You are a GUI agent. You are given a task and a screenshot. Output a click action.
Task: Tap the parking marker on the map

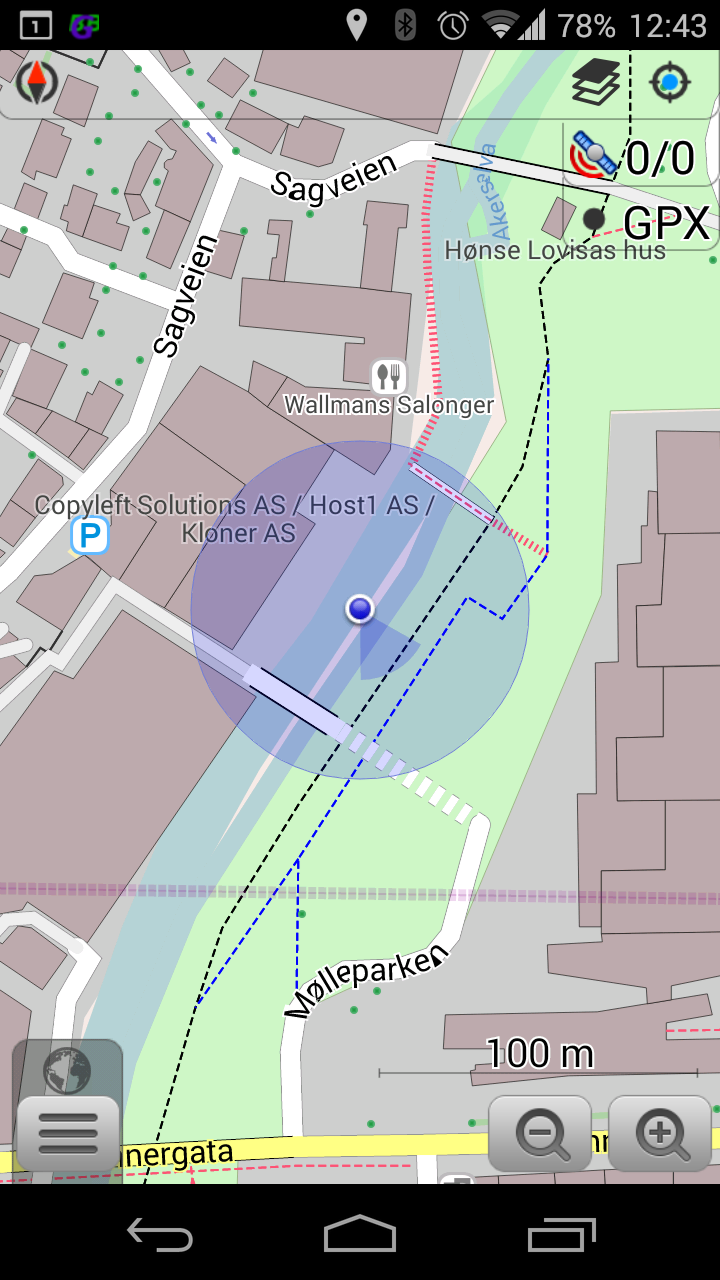click(89, 537)
